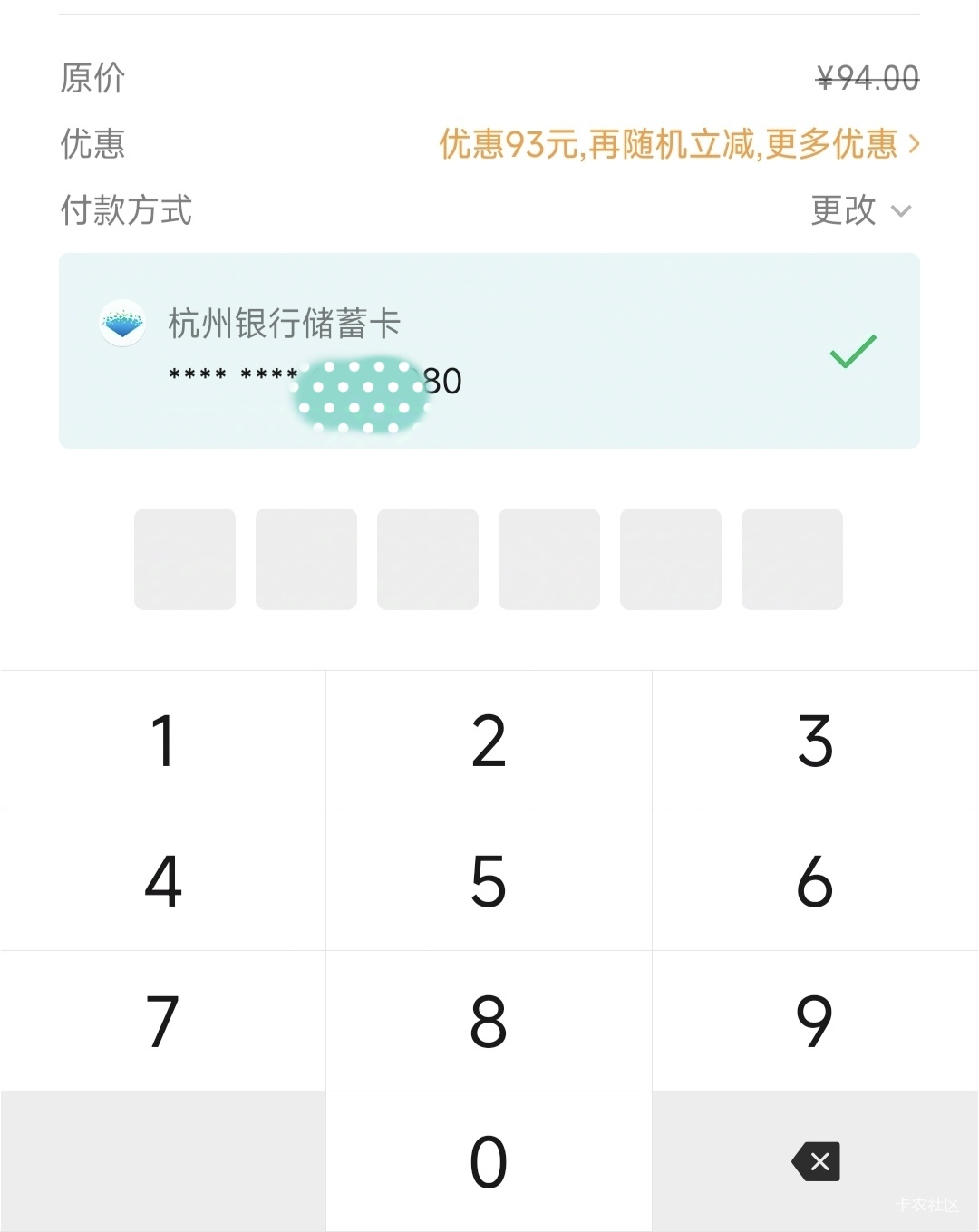The image size is (979, 1232).
Task: Tap the first password digit box
Action: (185, 559)
